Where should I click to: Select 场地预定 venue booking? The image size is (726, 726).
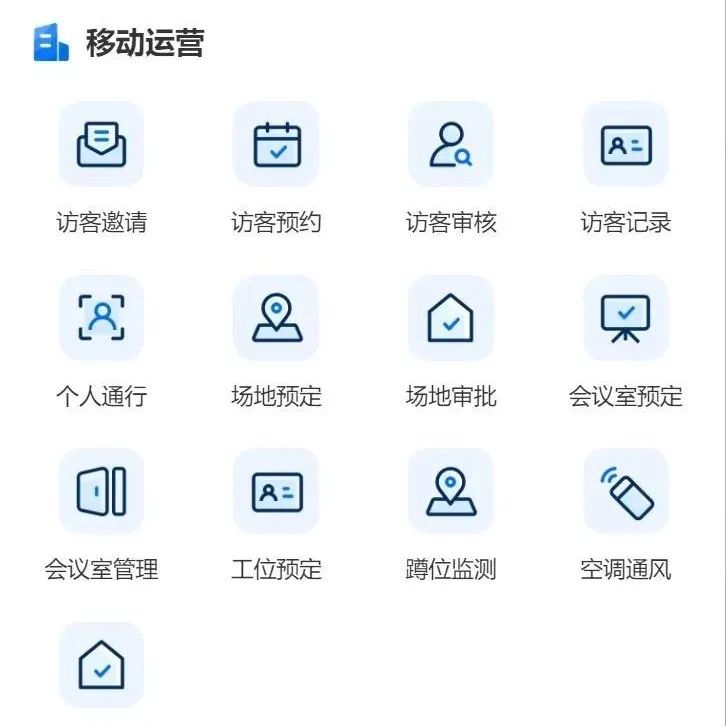276,319
